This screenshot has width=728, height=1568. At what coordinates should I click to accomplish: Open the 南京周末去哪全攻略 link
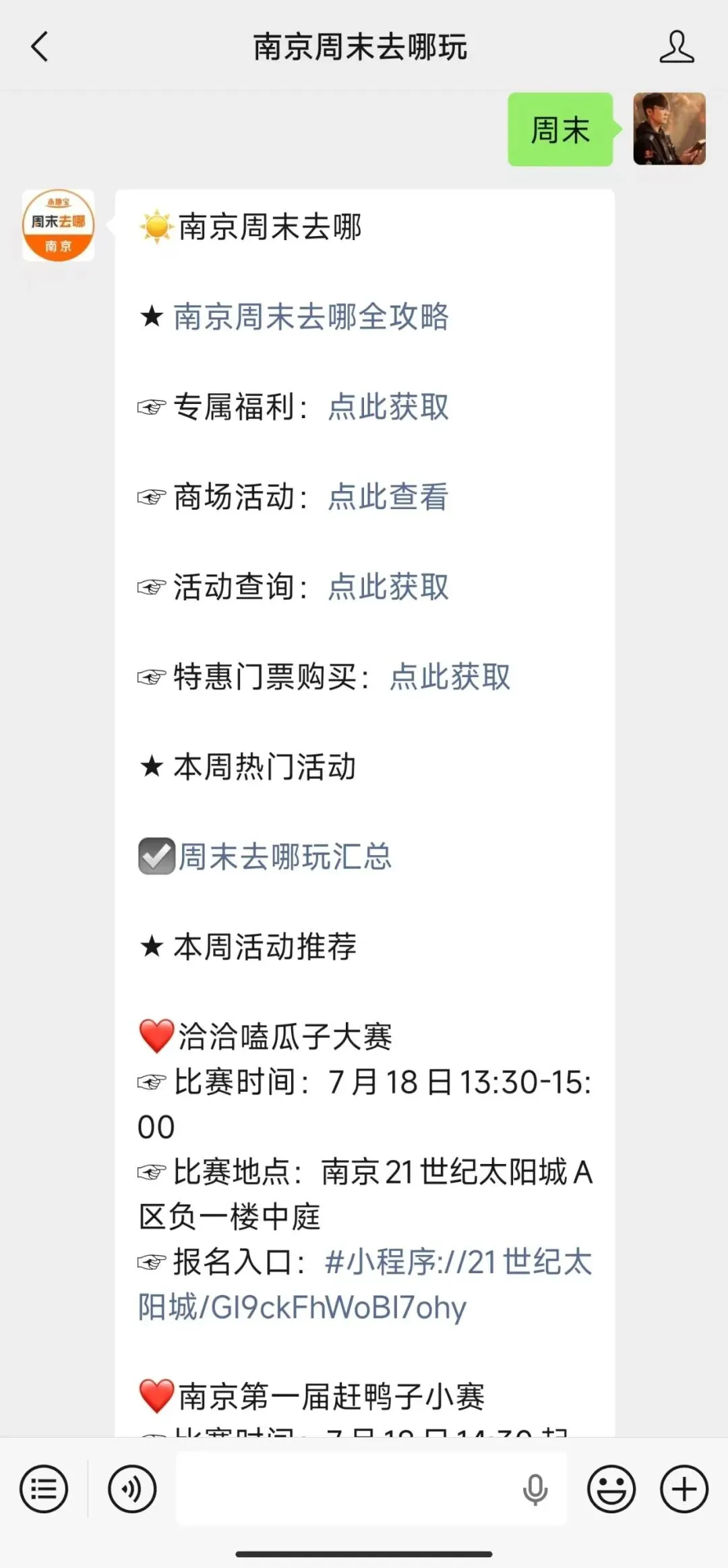(x=311, y=317)
